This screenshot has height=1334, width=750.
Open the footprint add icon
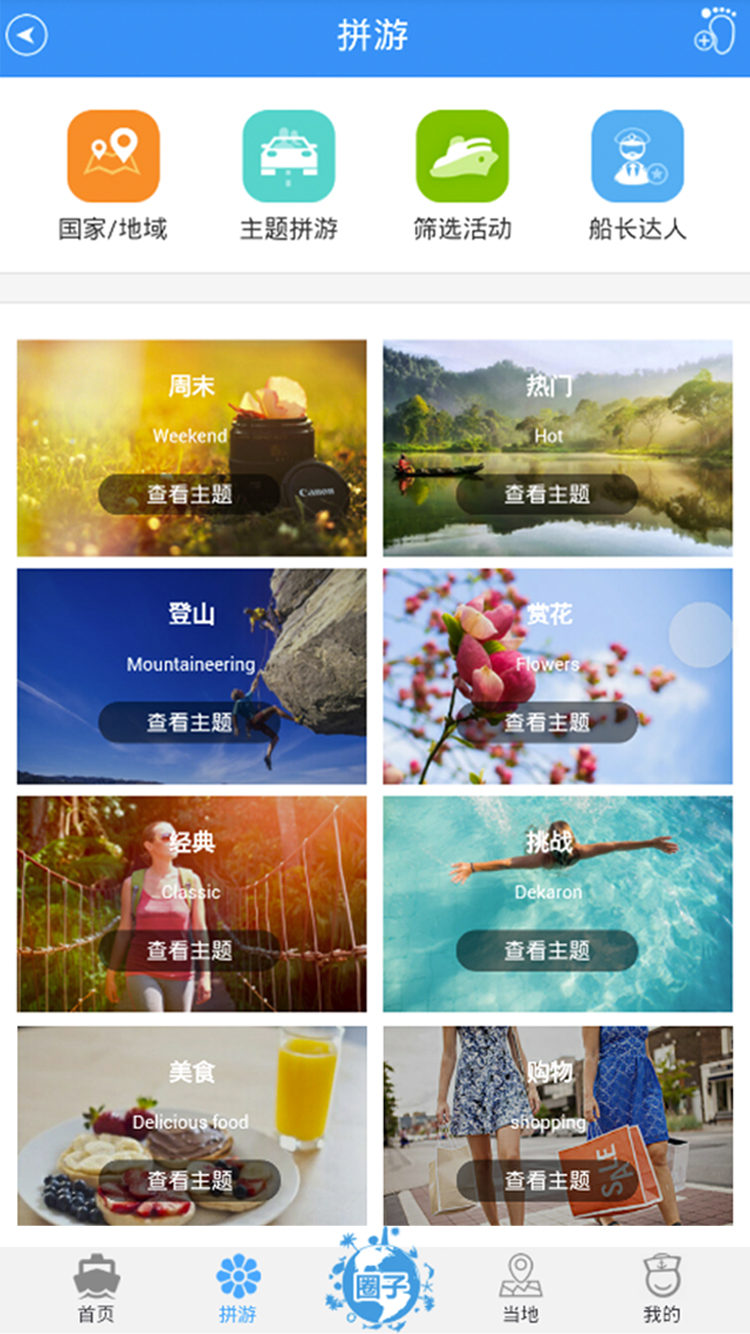pos(714,30)
